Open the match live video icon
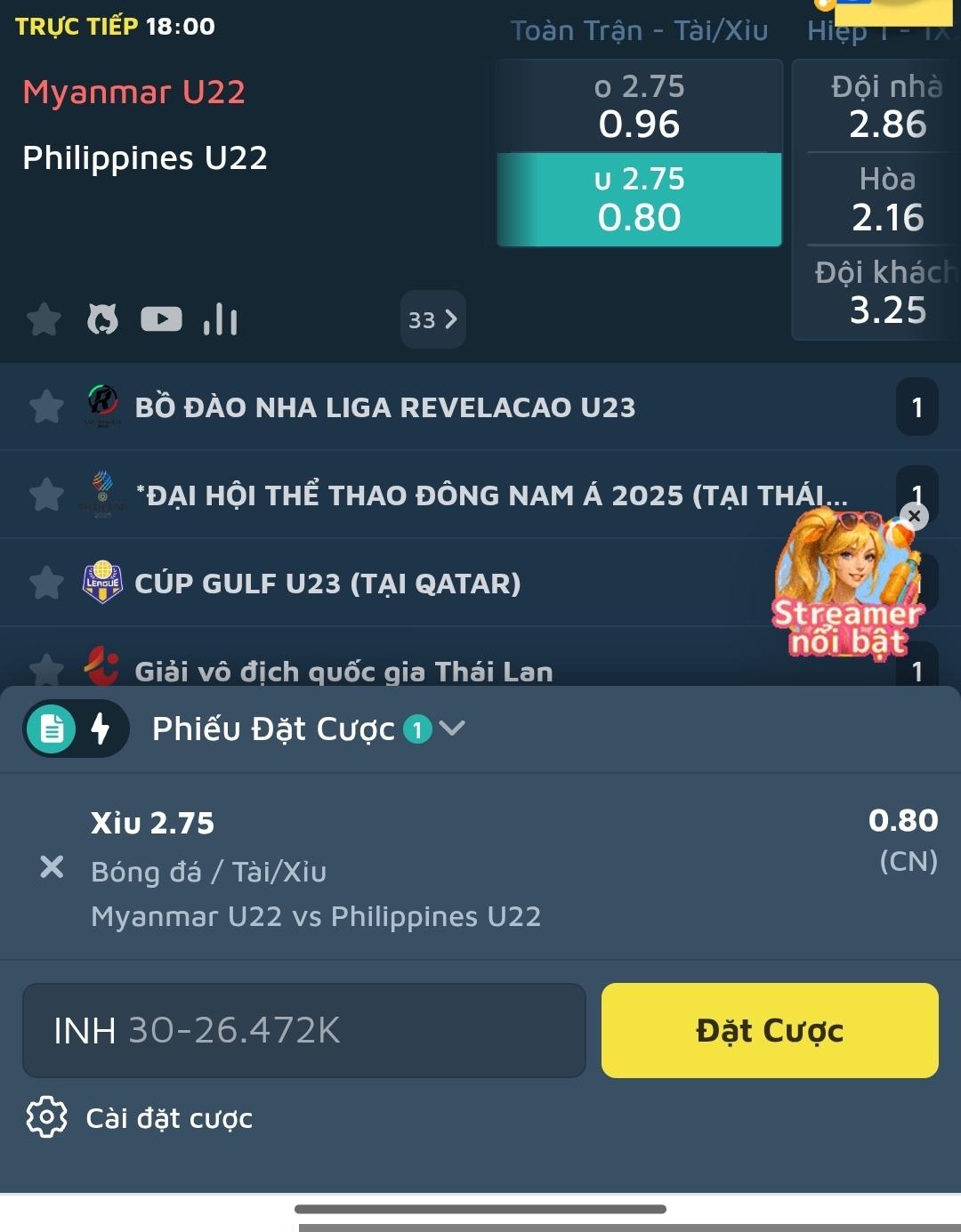This screenshot has height=1232, width=961. 161,319
